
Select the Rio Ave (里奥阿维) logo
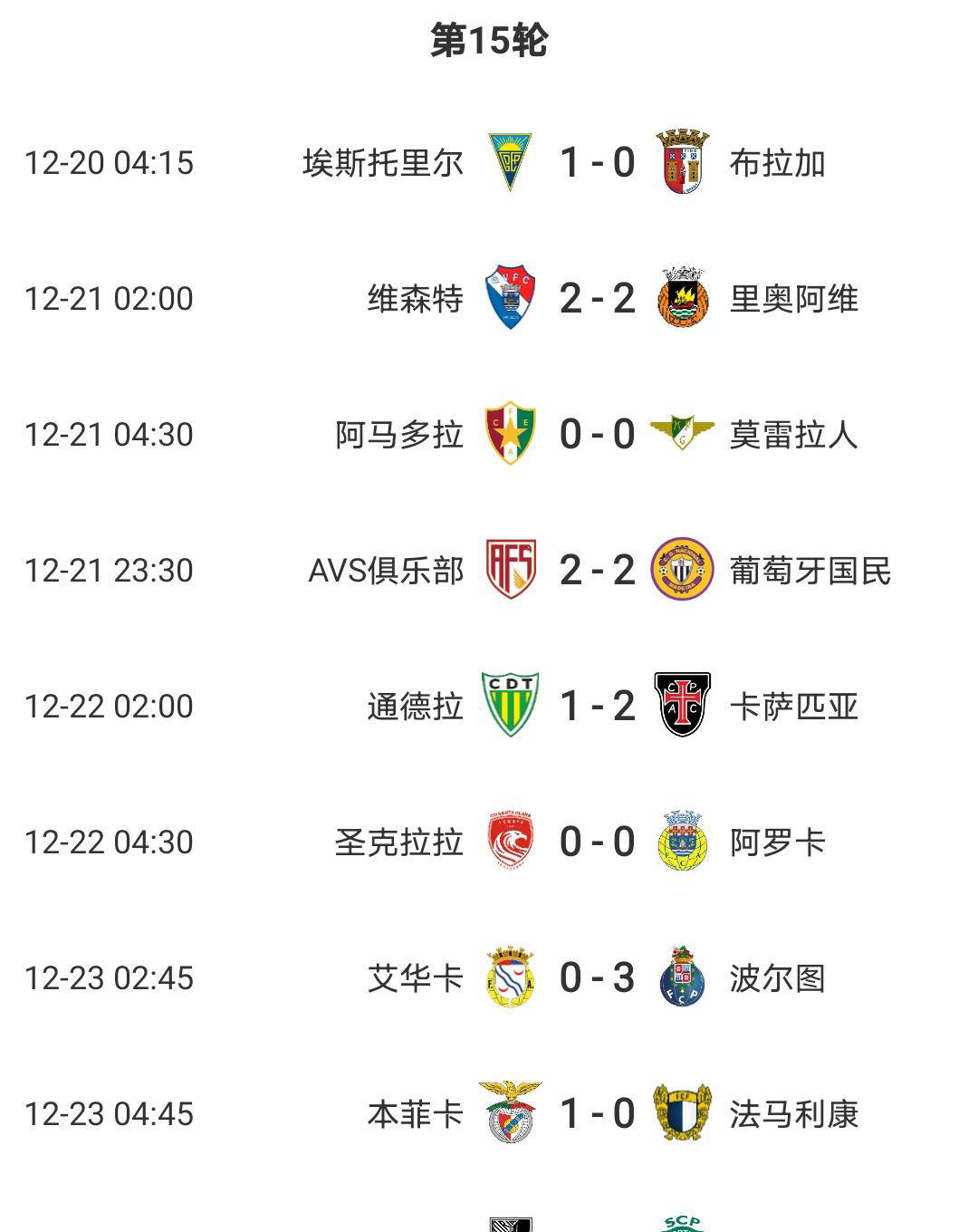pos(680,294)
